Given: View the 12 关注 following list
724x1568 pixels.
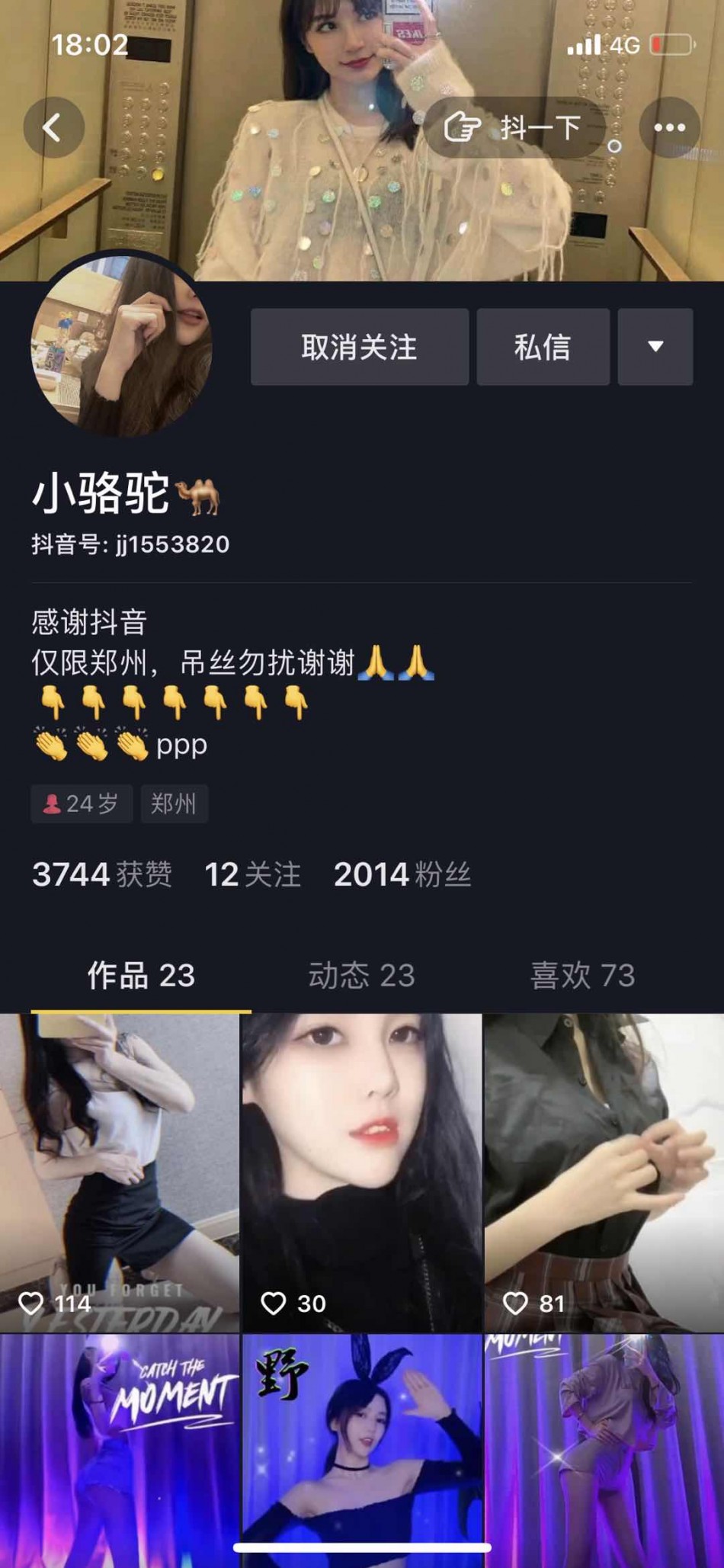Looking at the screenshot, I should pos(252,874).
